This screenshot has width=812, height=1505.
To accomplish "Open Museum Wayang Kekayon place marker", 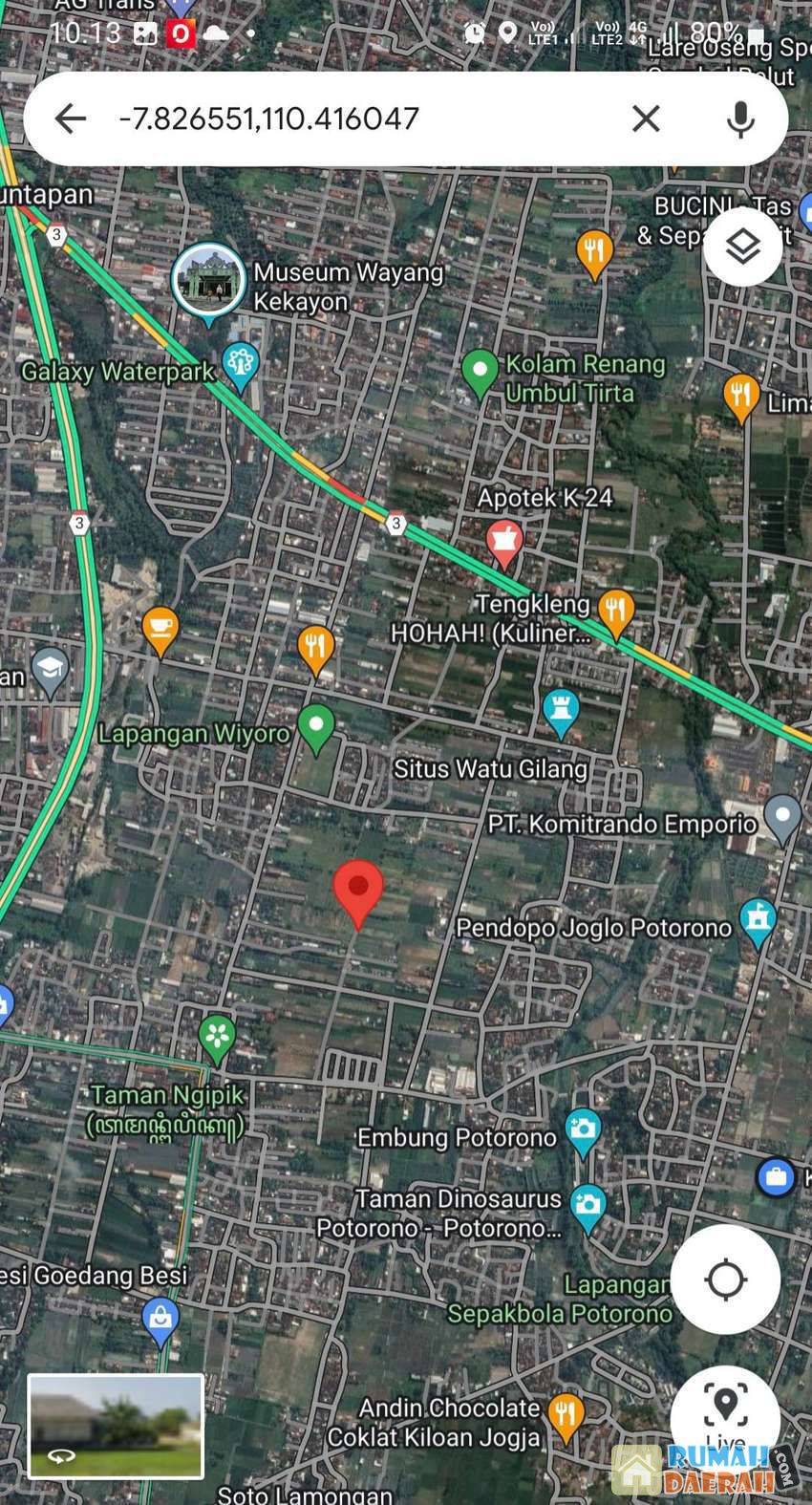I will (209, 280).
